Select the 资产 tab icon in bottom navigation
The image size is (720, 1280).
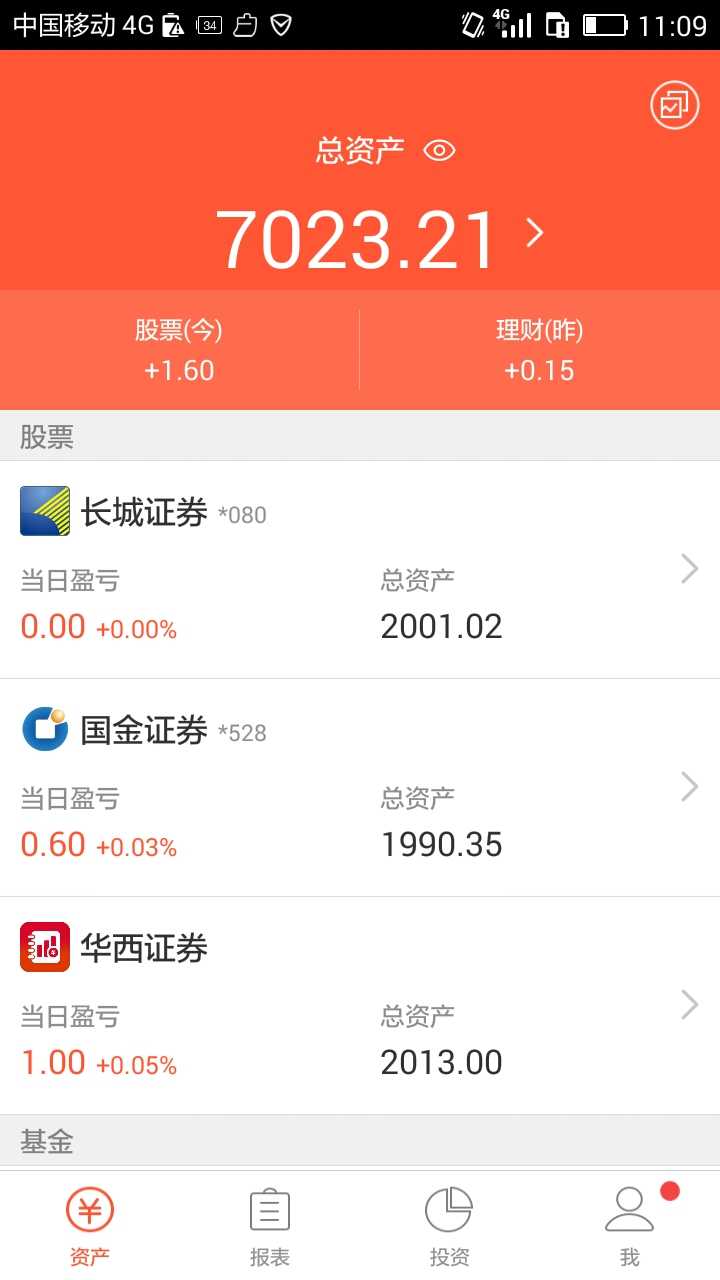pos(89,1210)
